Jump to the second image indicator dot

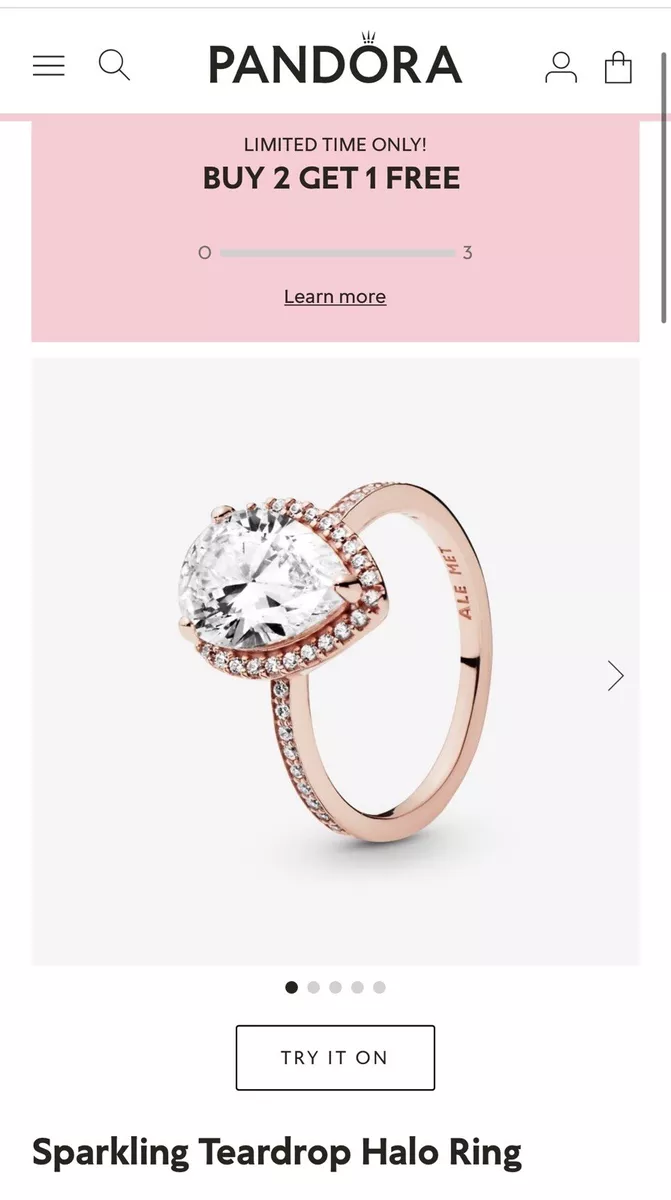pyautogui.click(x=313, y=987)
